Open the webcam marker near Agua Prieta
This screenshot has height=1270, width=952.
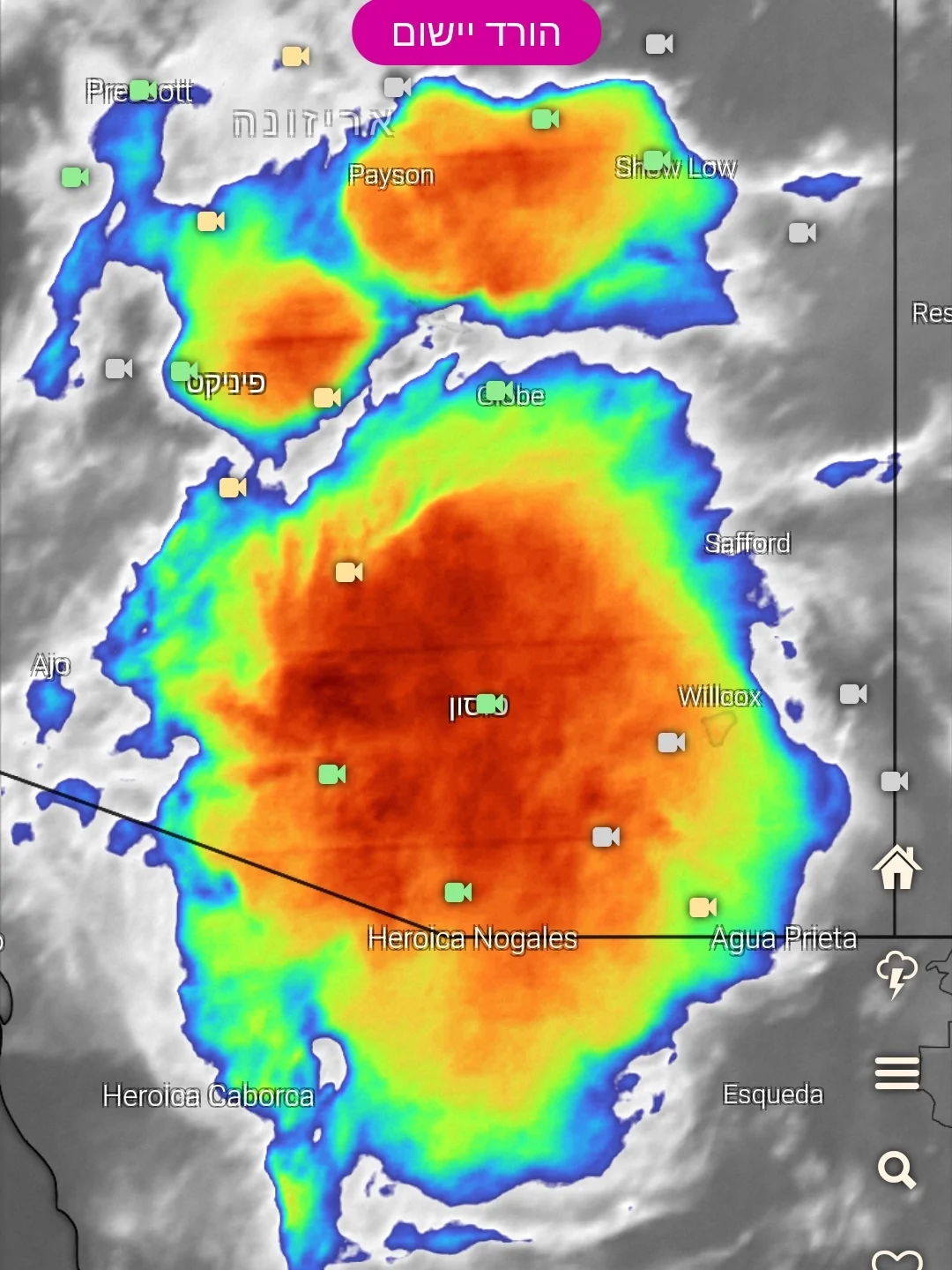pyautogui.click(x=702, y=907)
